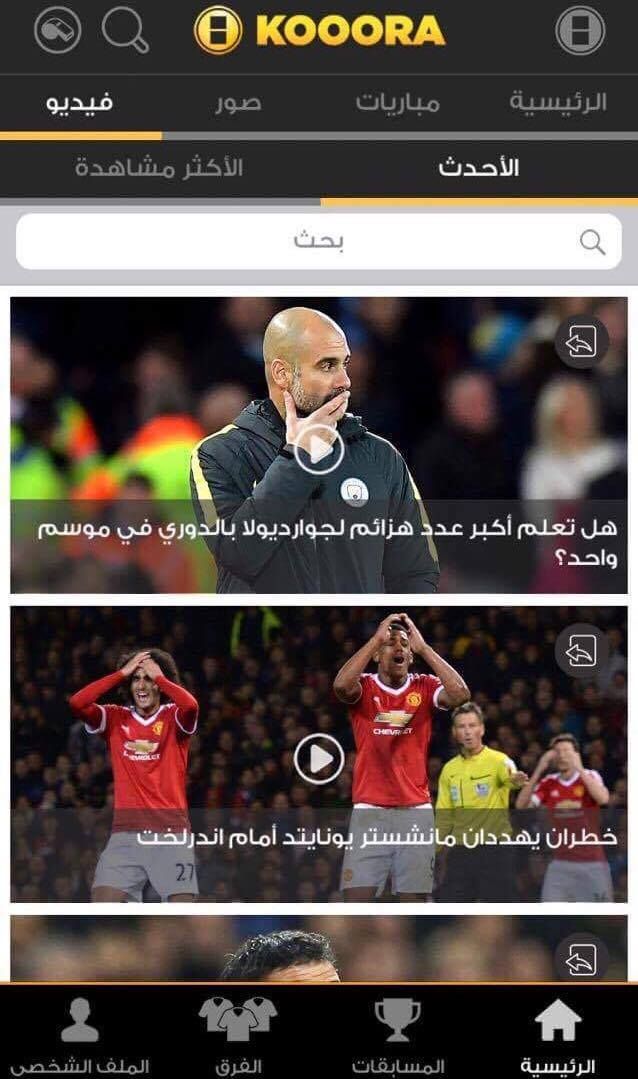Share the third partially visible video

581,959
